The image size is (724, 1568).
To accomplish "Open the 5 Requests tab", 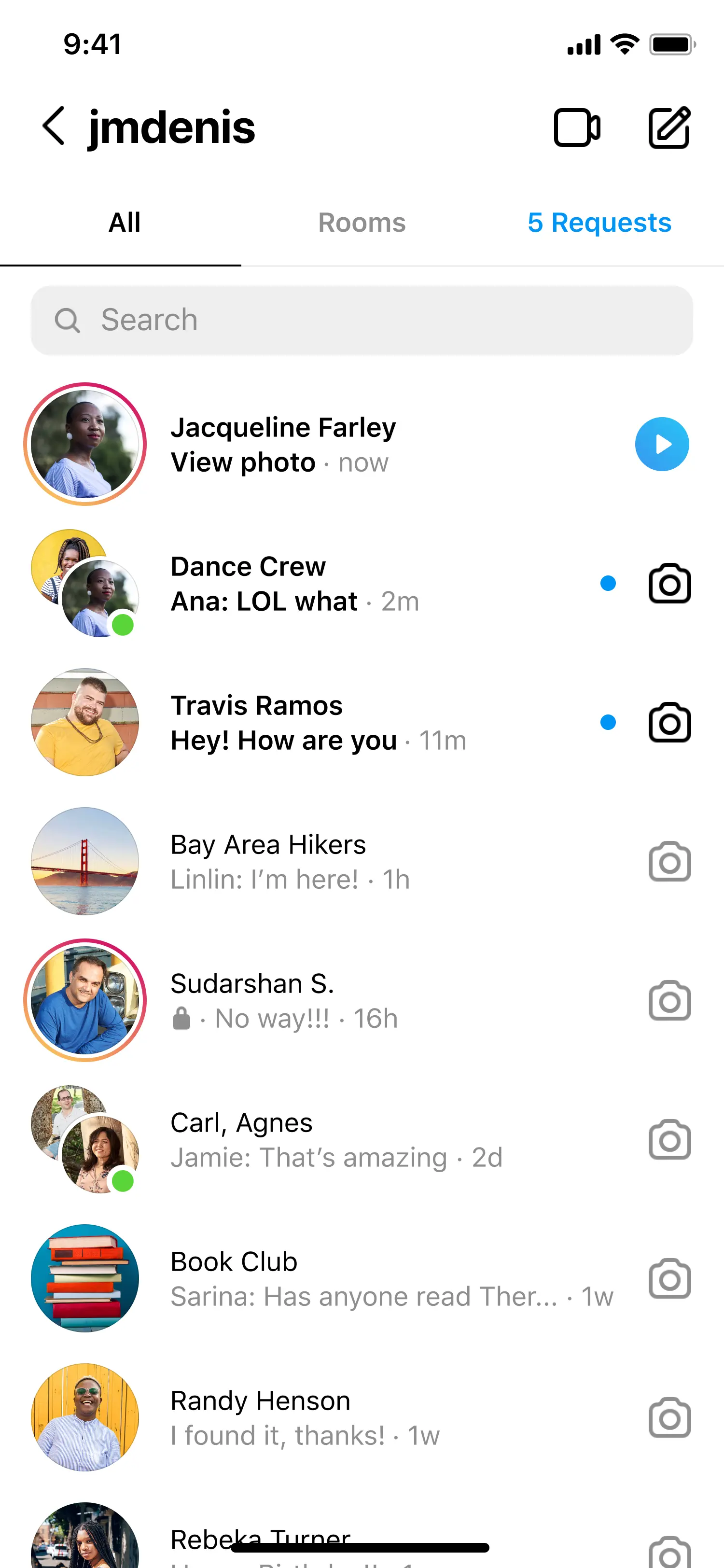I will [599, 222].
